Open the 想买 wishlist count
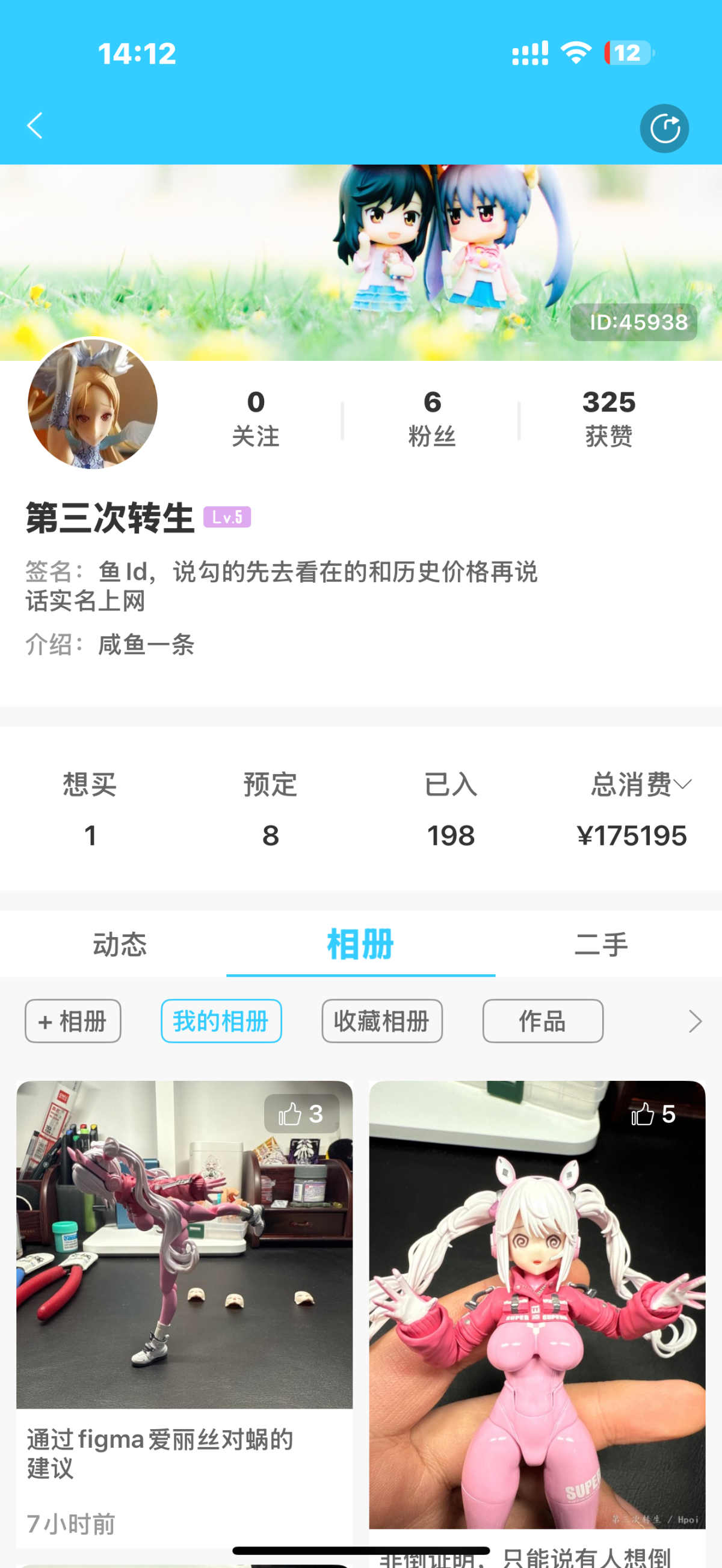722x1568 pixels. 90,809
